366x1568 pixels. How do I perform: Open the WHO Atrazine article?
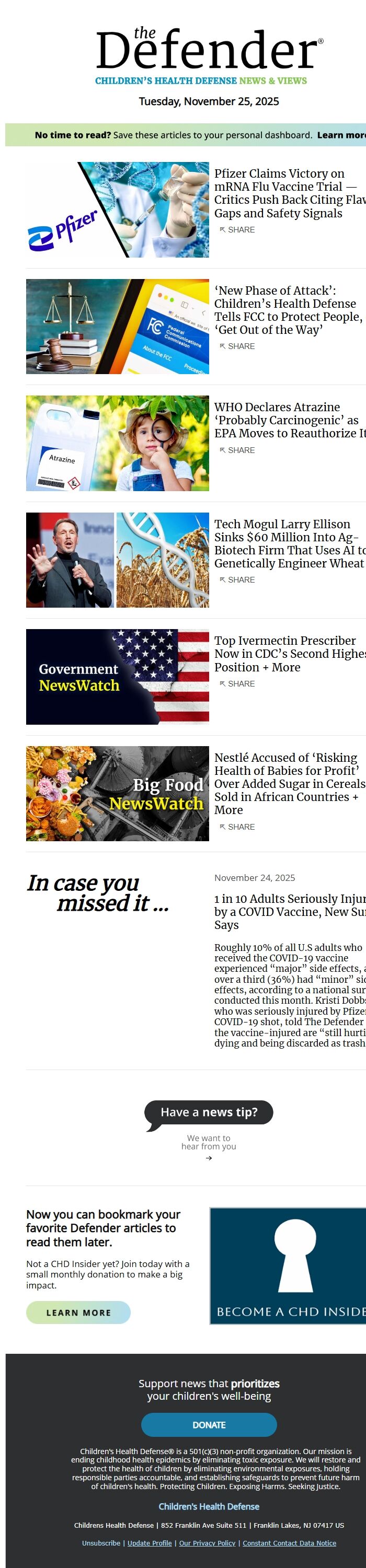(x=289, y=420)
